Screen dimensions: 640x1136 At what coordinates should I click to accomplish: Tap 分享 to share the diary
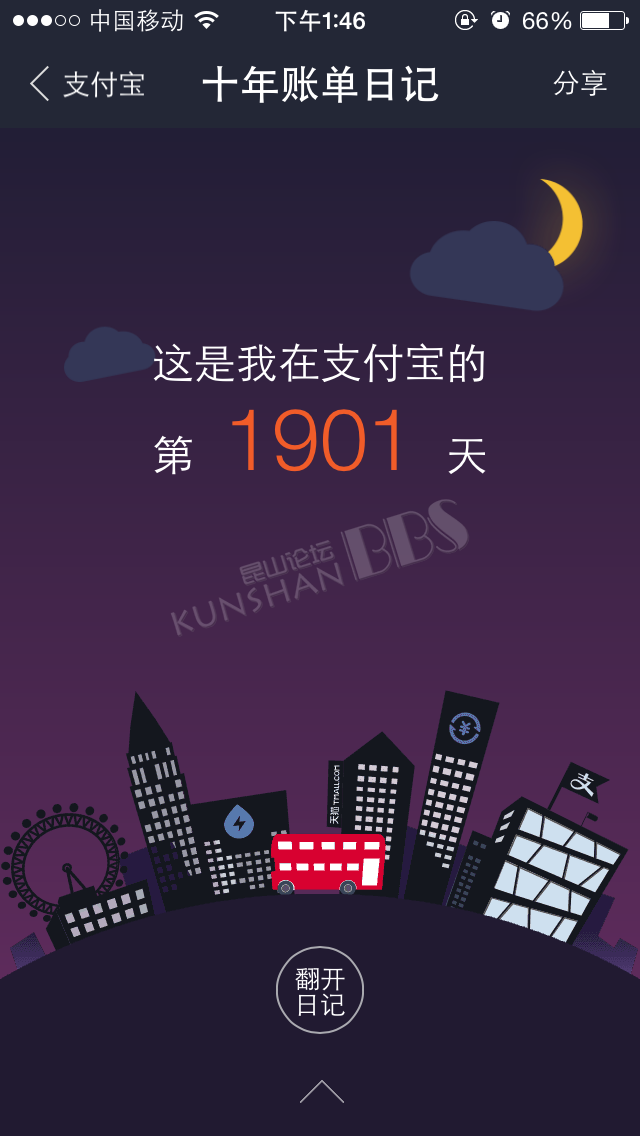pos(580,83)
